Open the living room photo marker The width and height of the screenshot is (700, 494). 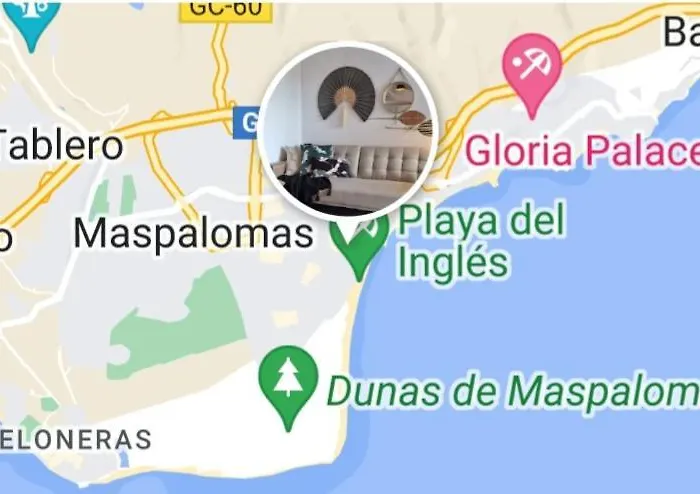(x=348, y=131)
